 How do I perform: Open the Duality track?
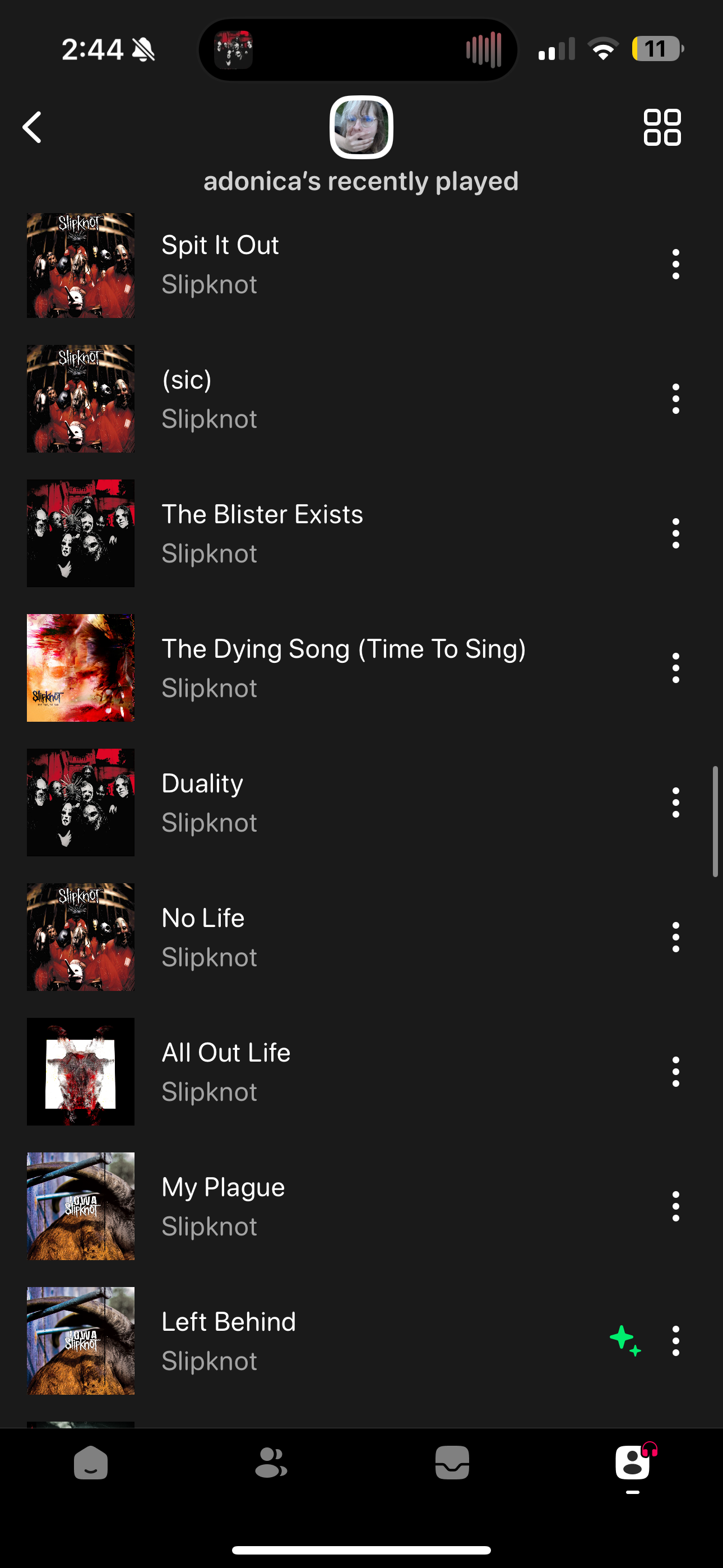203,783
